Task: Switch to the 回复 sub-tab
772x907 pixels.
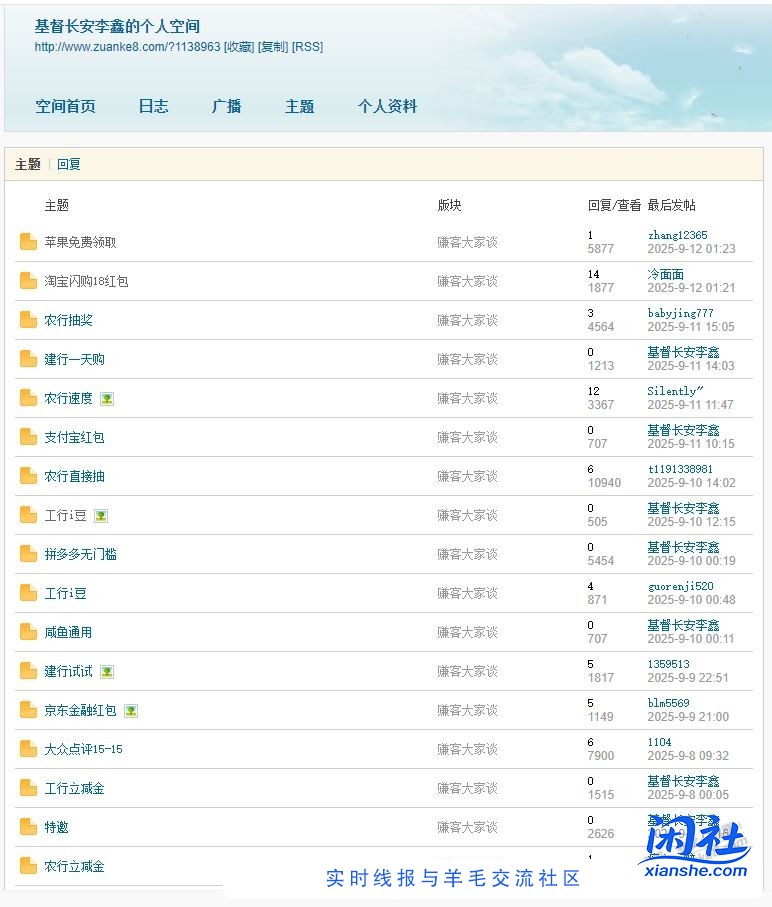Action: pyautogui.click(x=69, y=164)
